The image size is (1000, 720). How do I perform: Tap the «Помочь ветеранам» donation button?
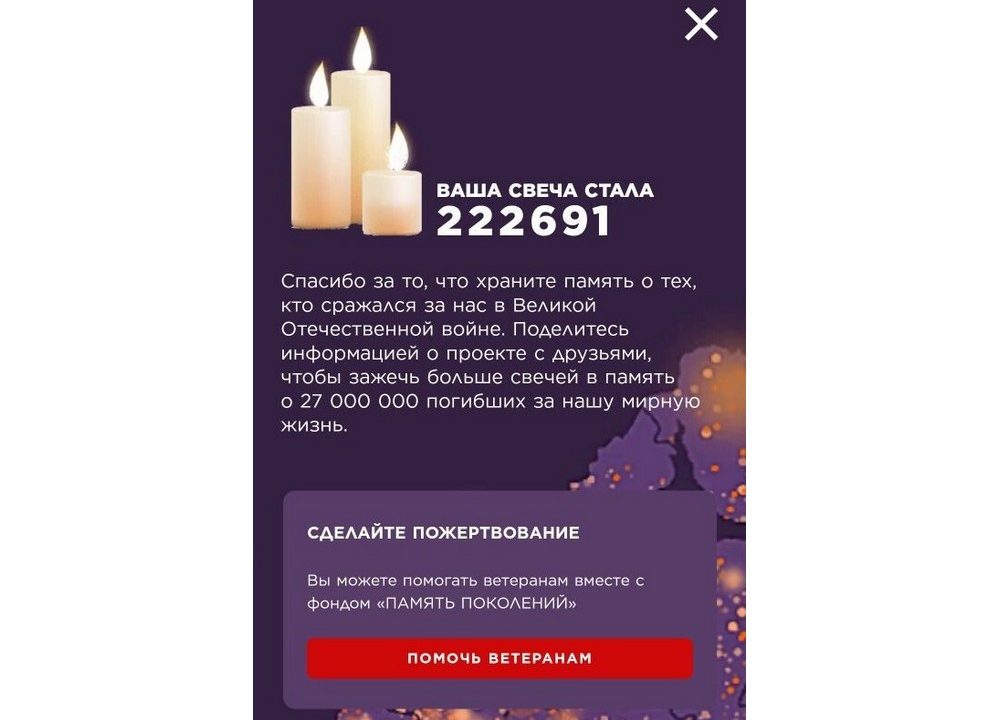(499, 658)
